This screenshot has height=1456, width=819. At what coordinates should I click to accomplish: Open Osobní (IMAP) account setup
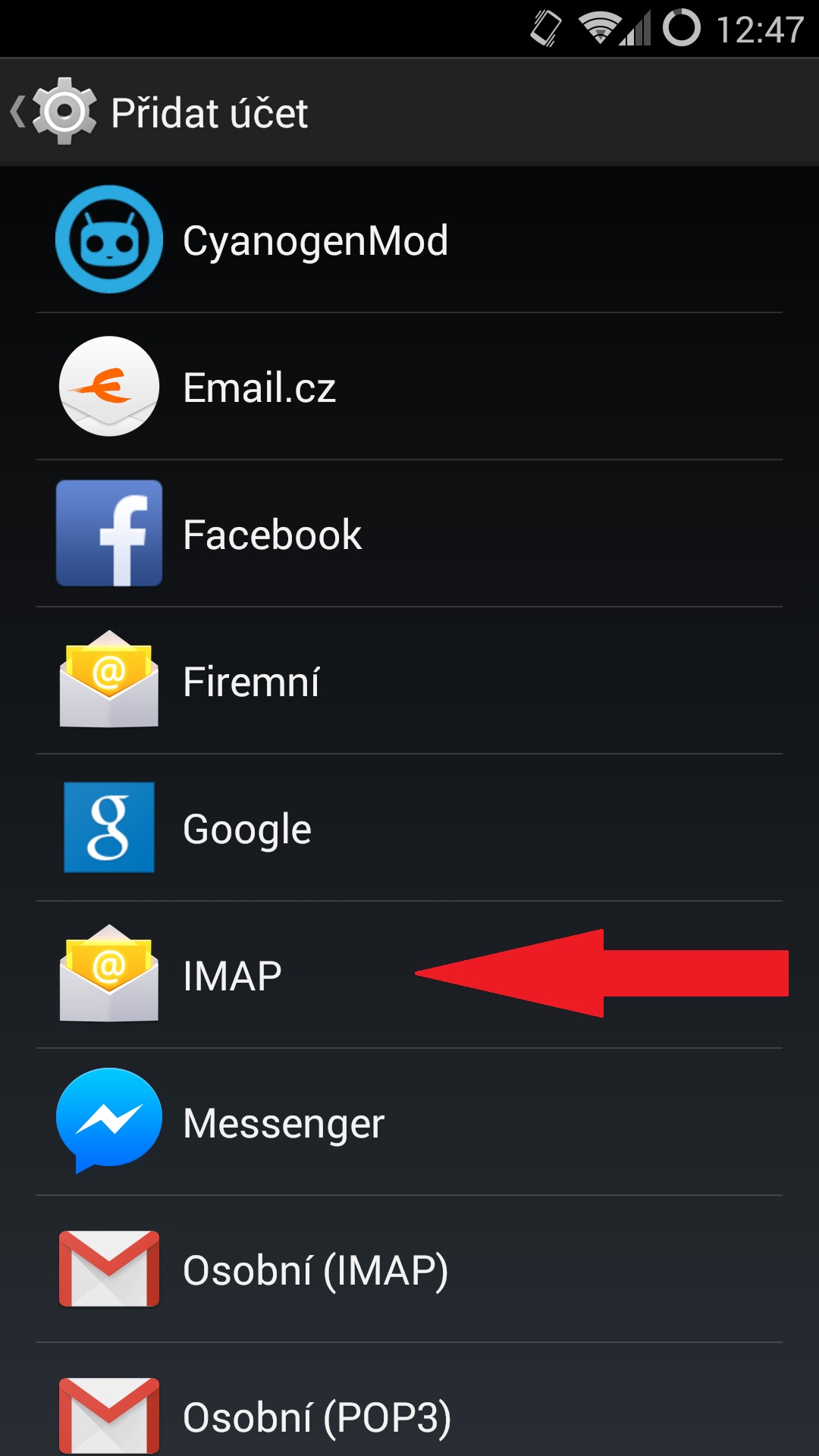(315, 1270)
